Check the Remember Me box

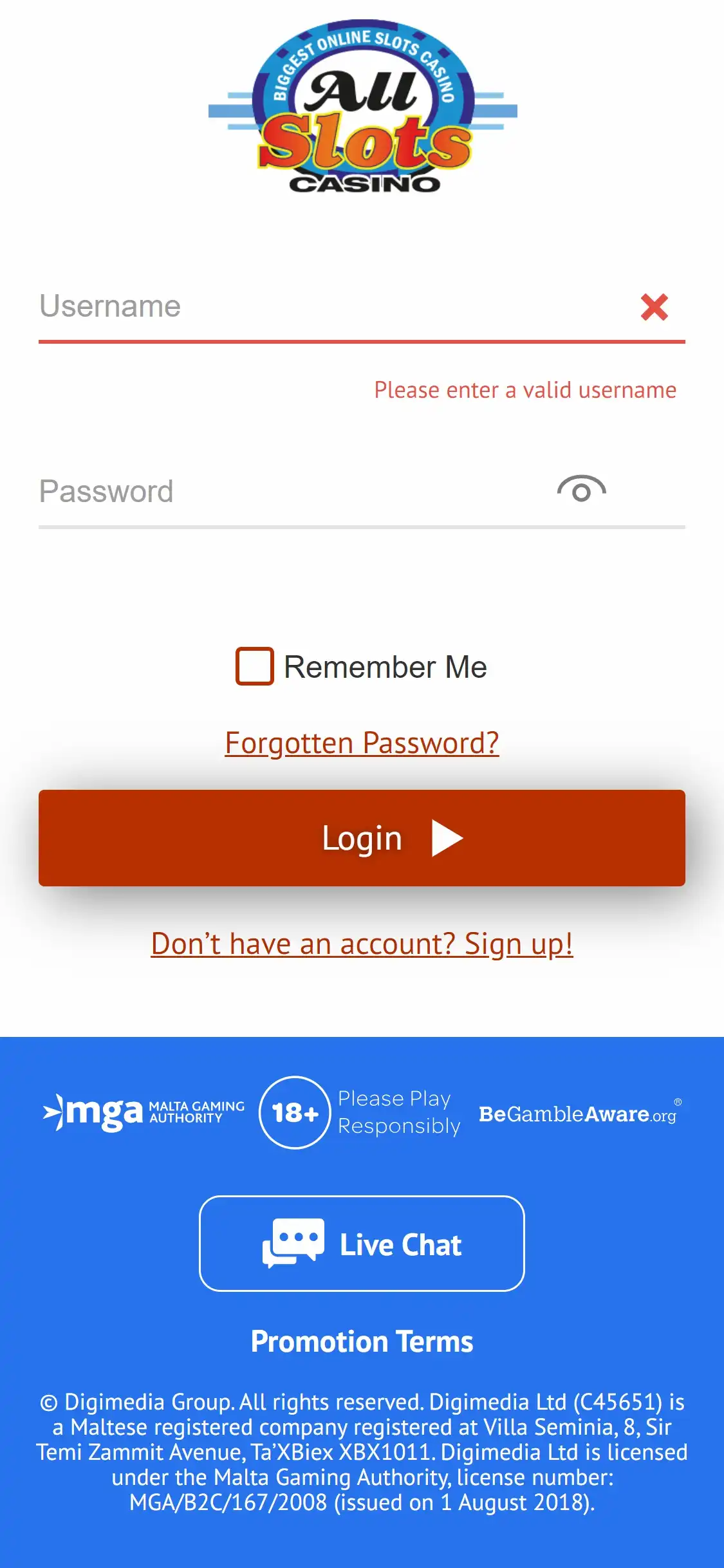click(x=255, y=666)
